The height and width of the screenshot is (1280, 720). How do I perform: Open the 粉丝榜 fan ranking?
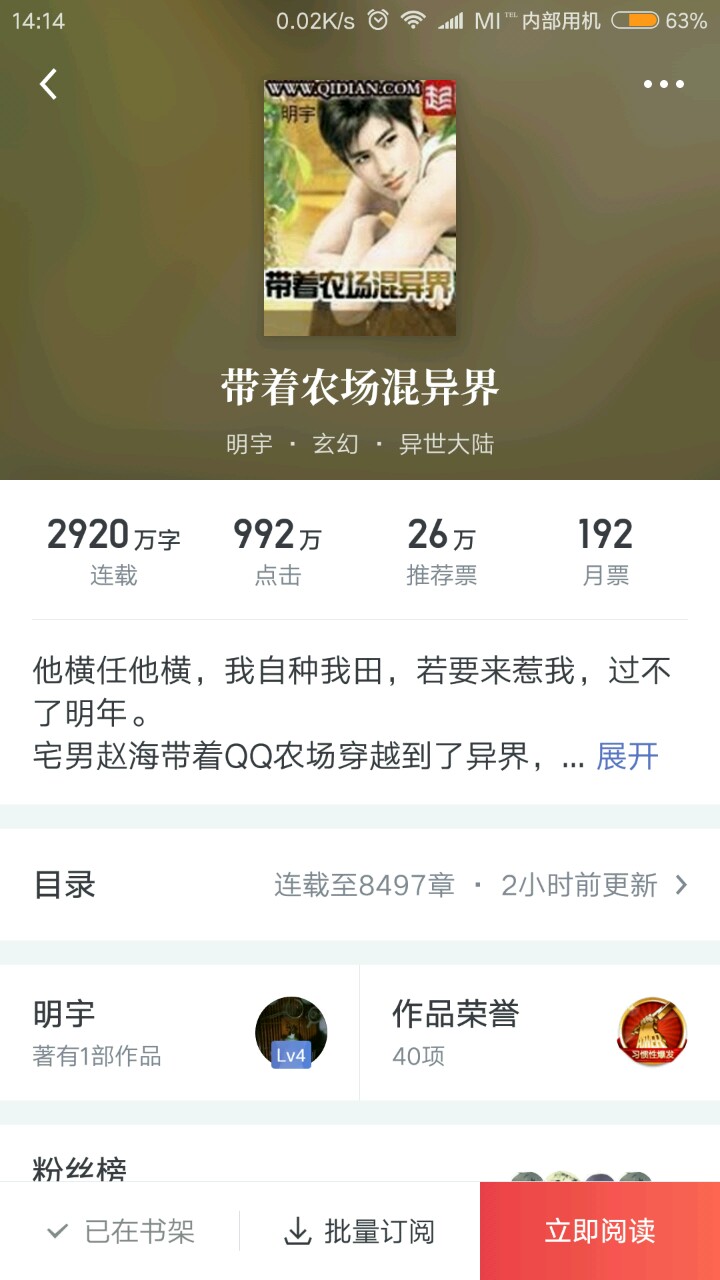pyautogui.click(x=82, y=1168)
